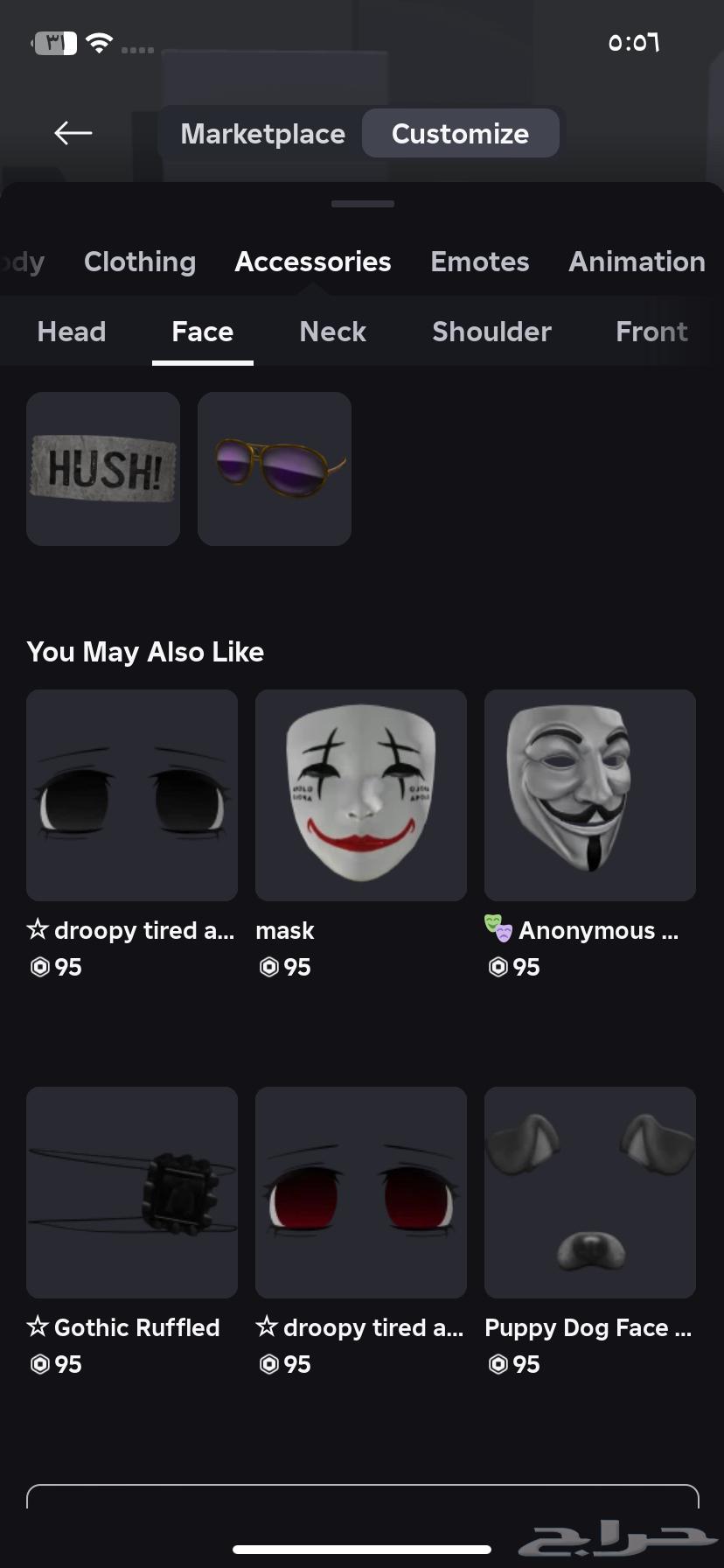
Task: View the red droopy tired eyes item
Action: [361, 1193]
